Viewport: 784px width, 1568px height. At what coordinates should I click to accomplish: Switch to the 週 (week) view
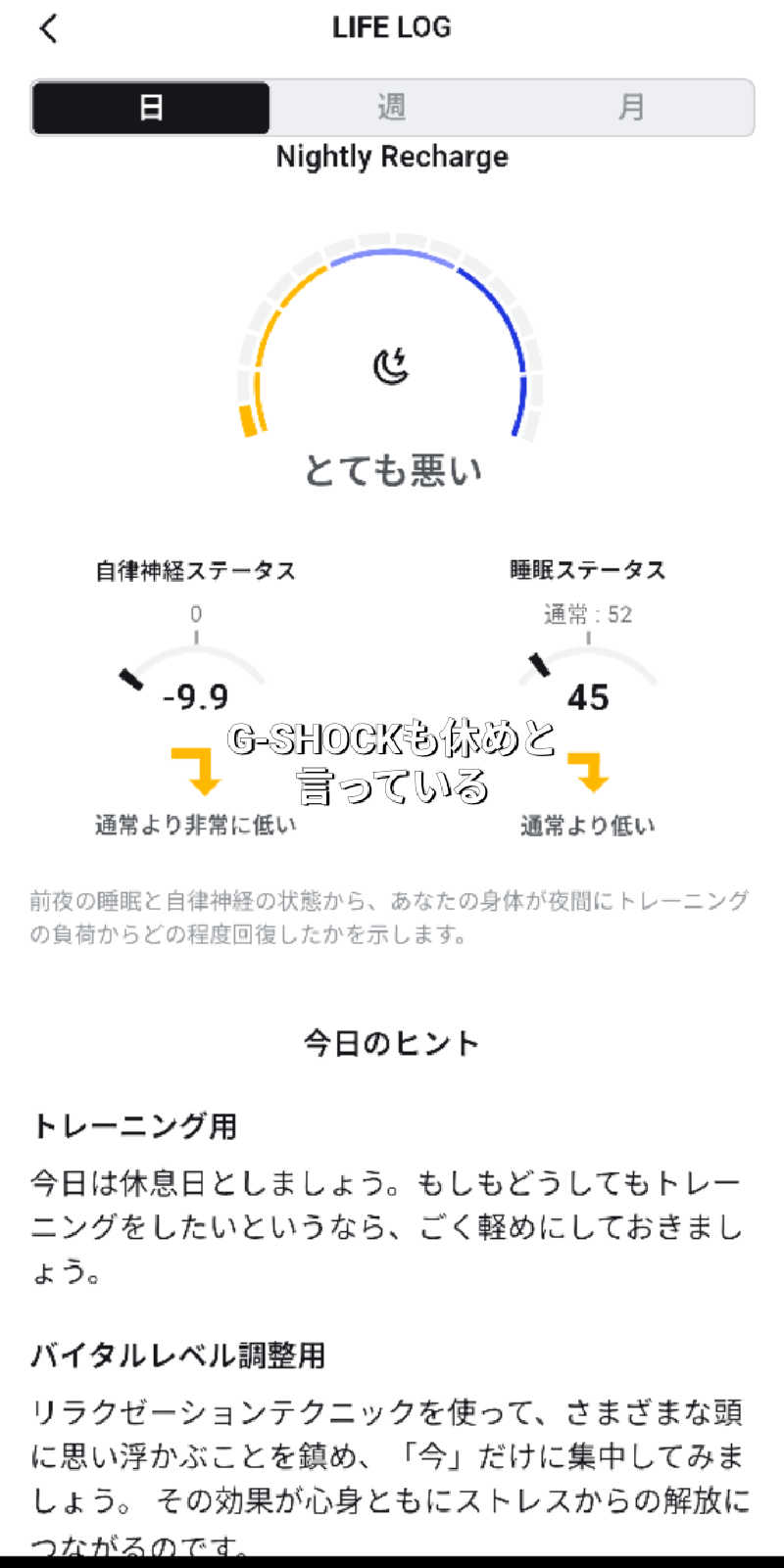coord(391,107)
